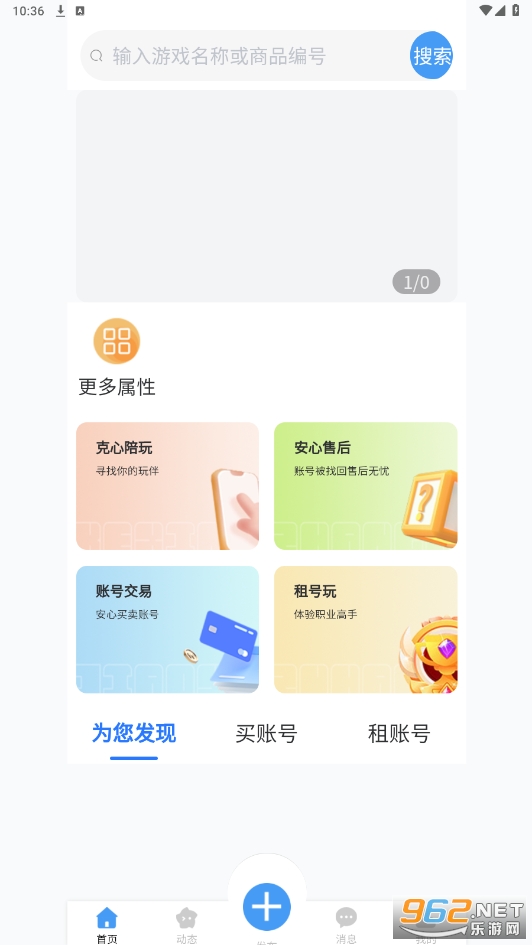Switch to the 为您发现 tab
Image resolution: width=532 pixels, height=945 pixels.
tap(134, 733)
